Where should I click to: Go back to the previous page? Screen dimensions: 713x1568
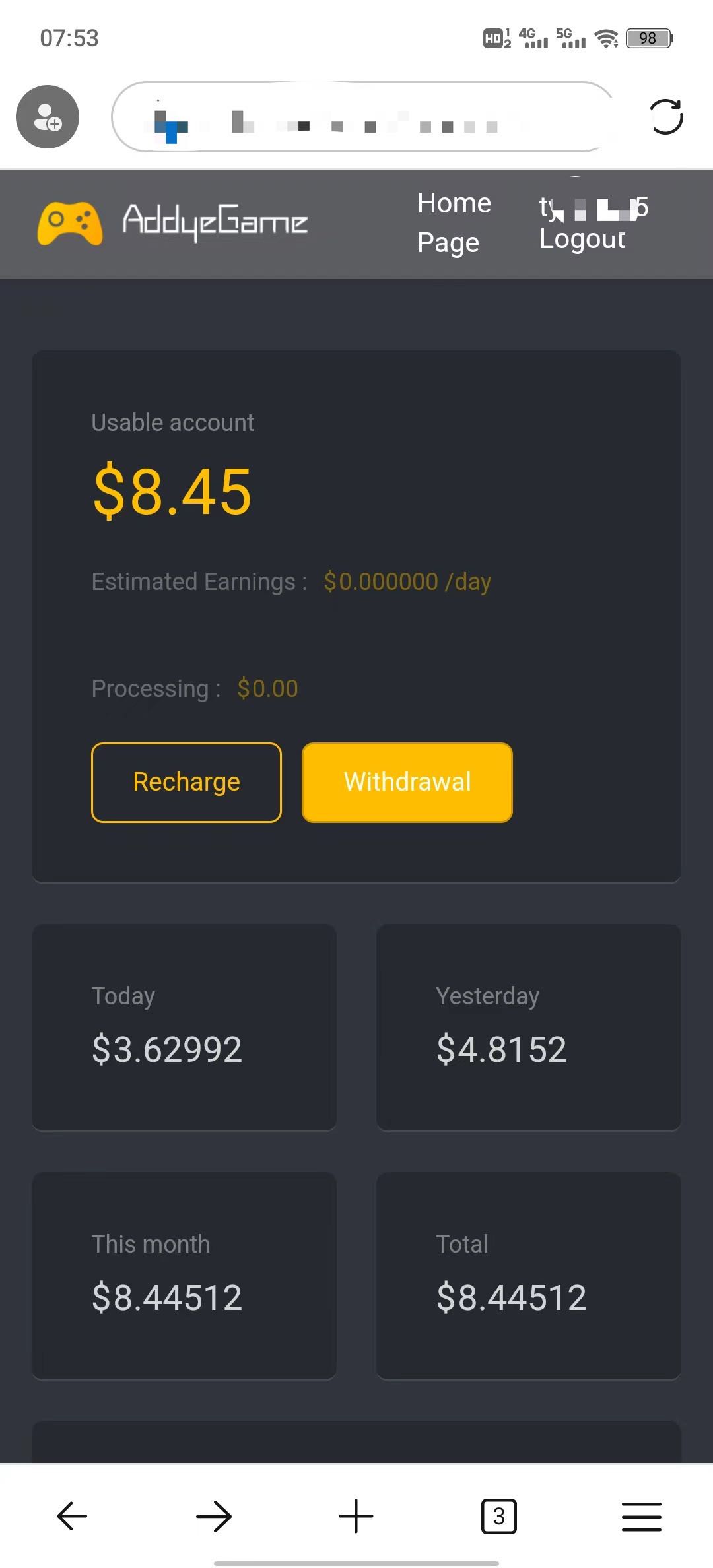pyautogui.click(x=72, y=1516)
